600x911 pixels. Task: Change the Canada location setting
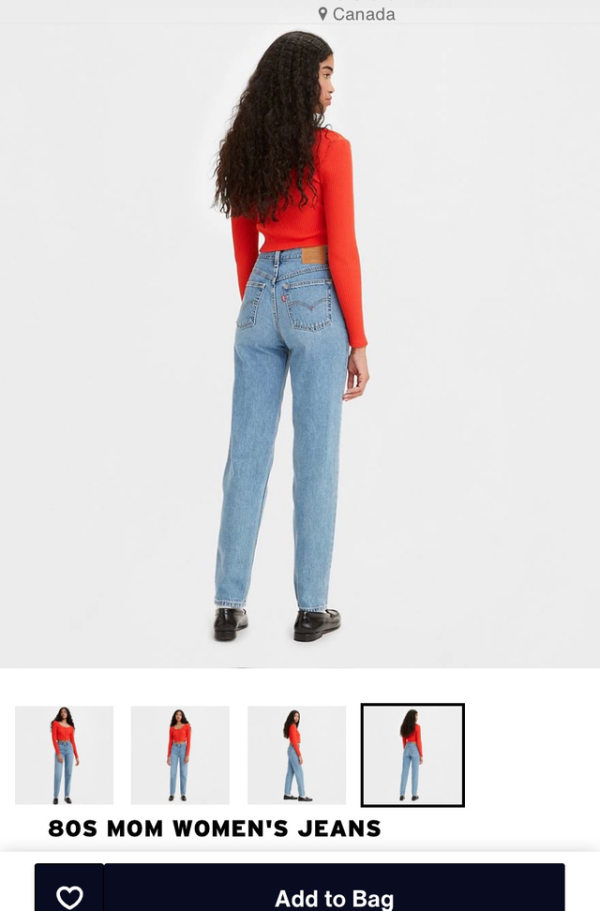tap(357, 14)
